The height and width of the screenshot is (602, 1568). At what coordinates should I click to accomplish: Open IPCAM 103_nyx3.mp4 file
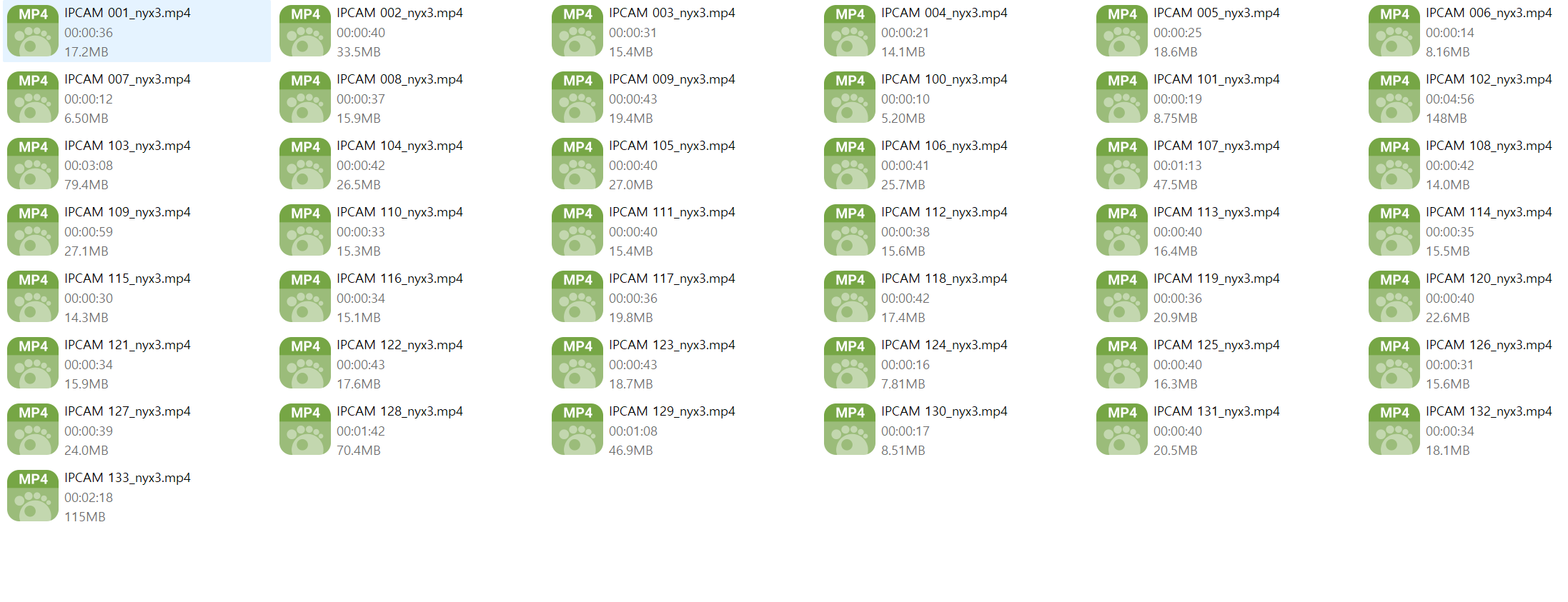pos(127,146)
